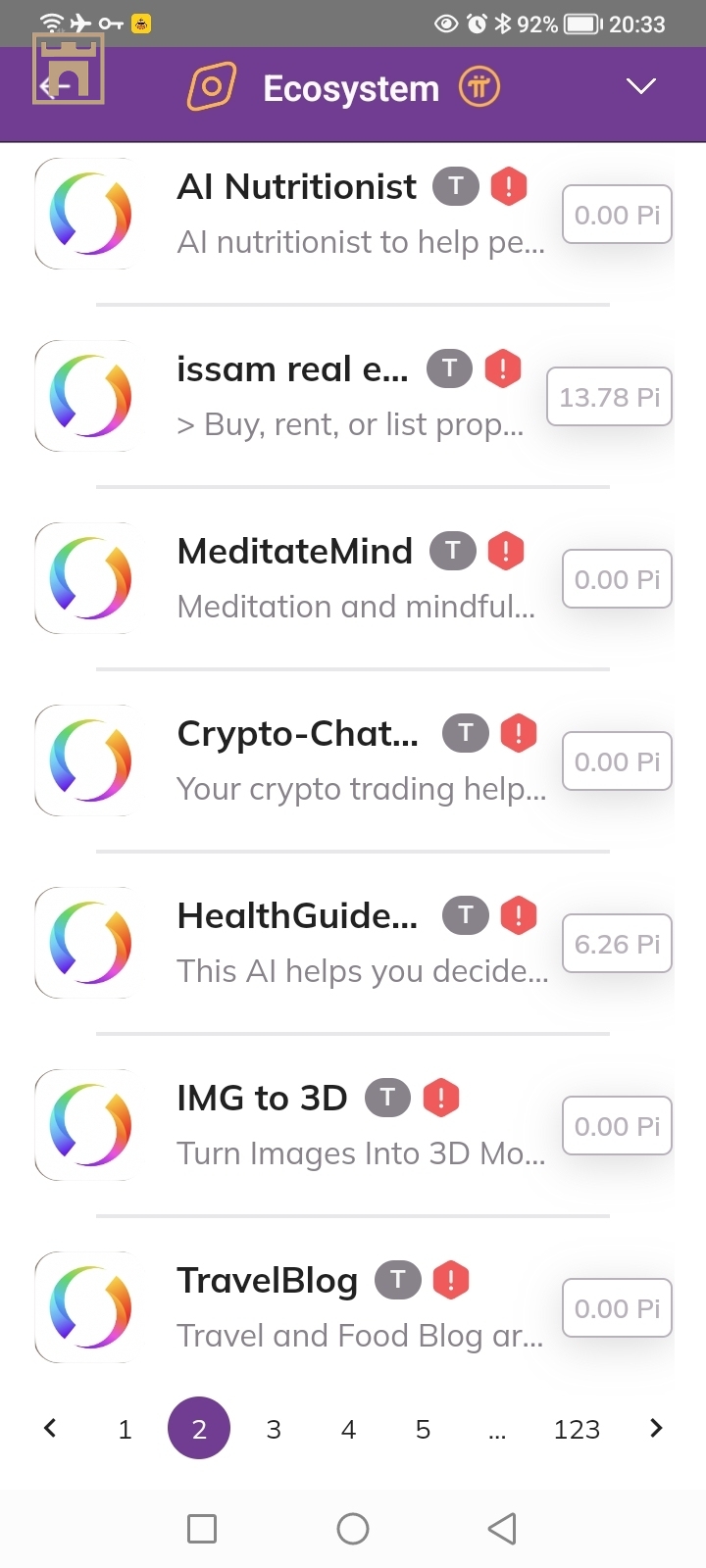This screenshot has width=706, height=1568.
Task: Open the HealthGuide app listing
Action: pos(297,916)
